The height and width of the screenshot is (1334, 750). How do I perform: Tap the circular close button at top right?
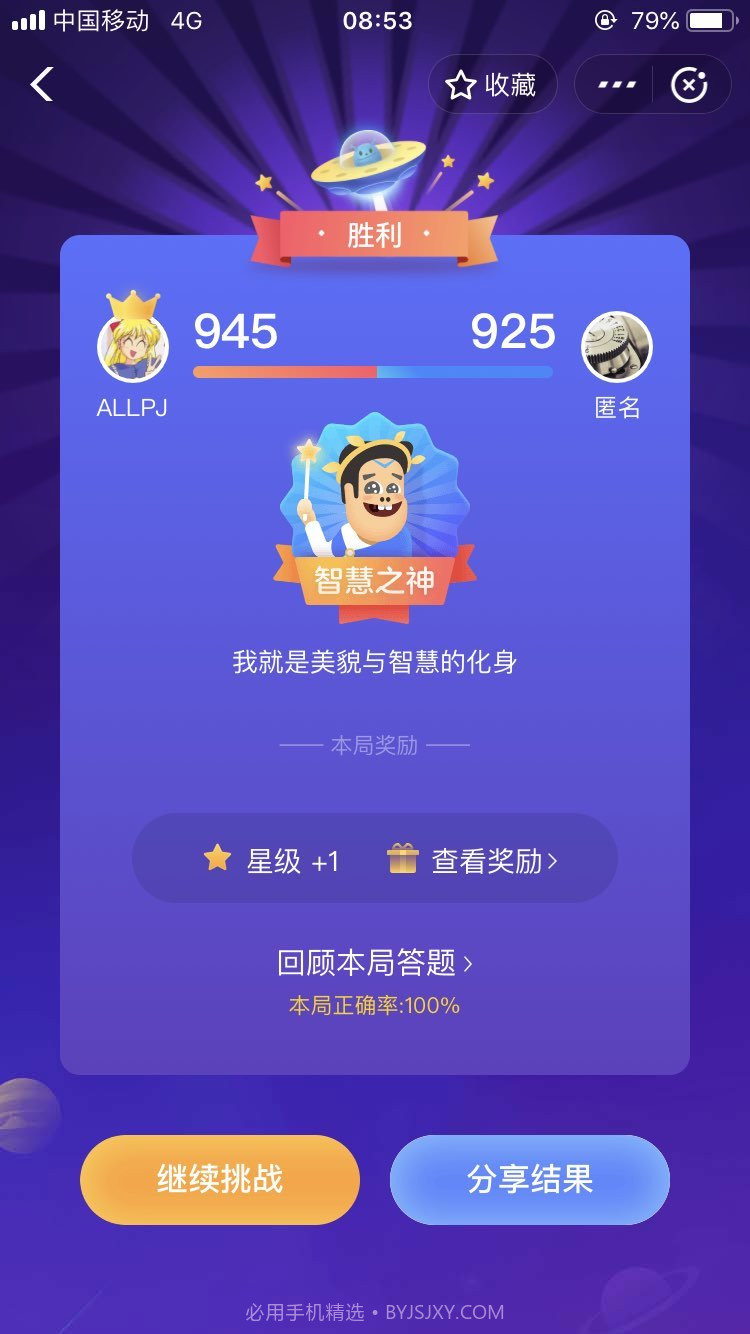pos(690,84)
